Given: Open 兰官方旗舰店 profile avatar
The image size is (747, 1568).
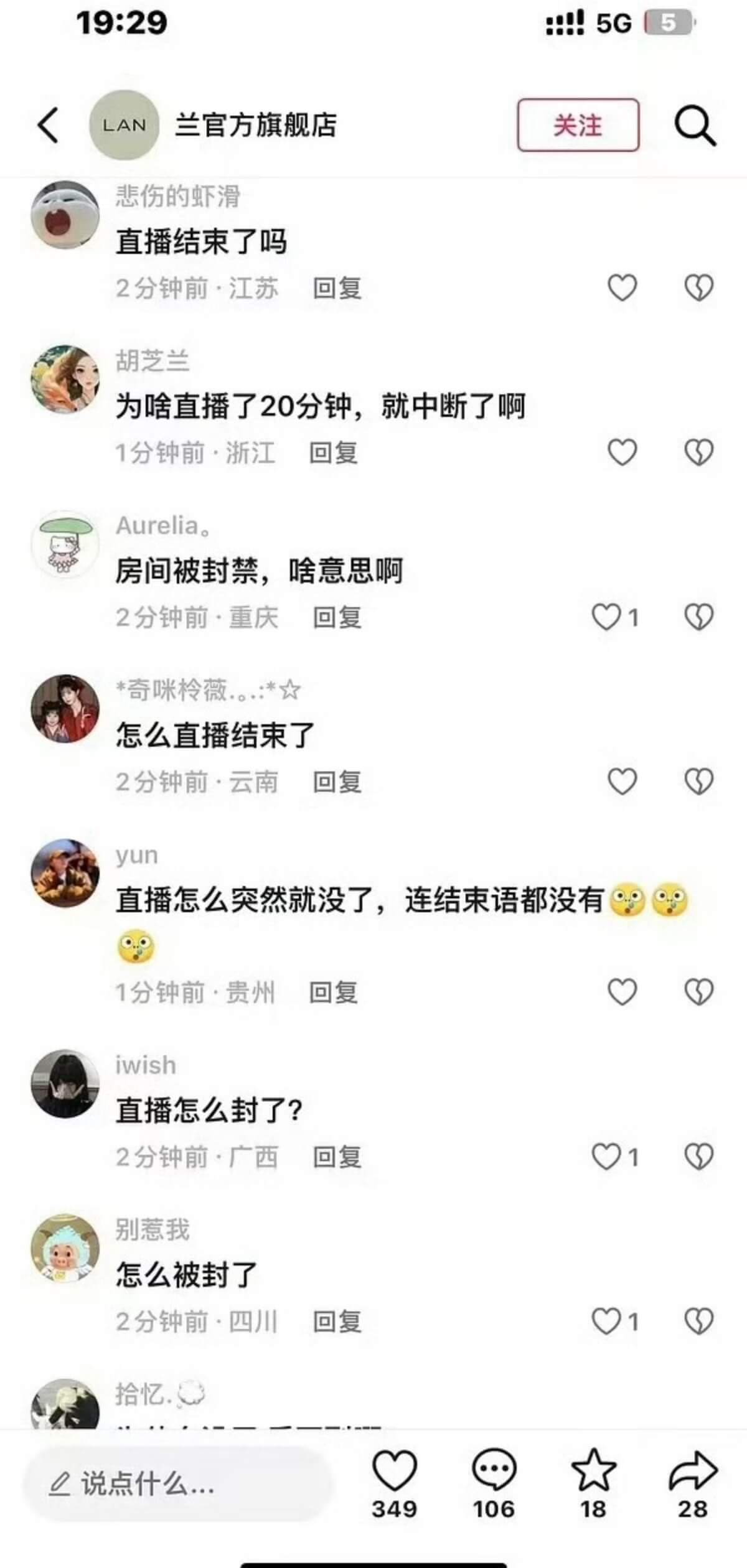Looking at the screenshot, I should tap(124, 125).
